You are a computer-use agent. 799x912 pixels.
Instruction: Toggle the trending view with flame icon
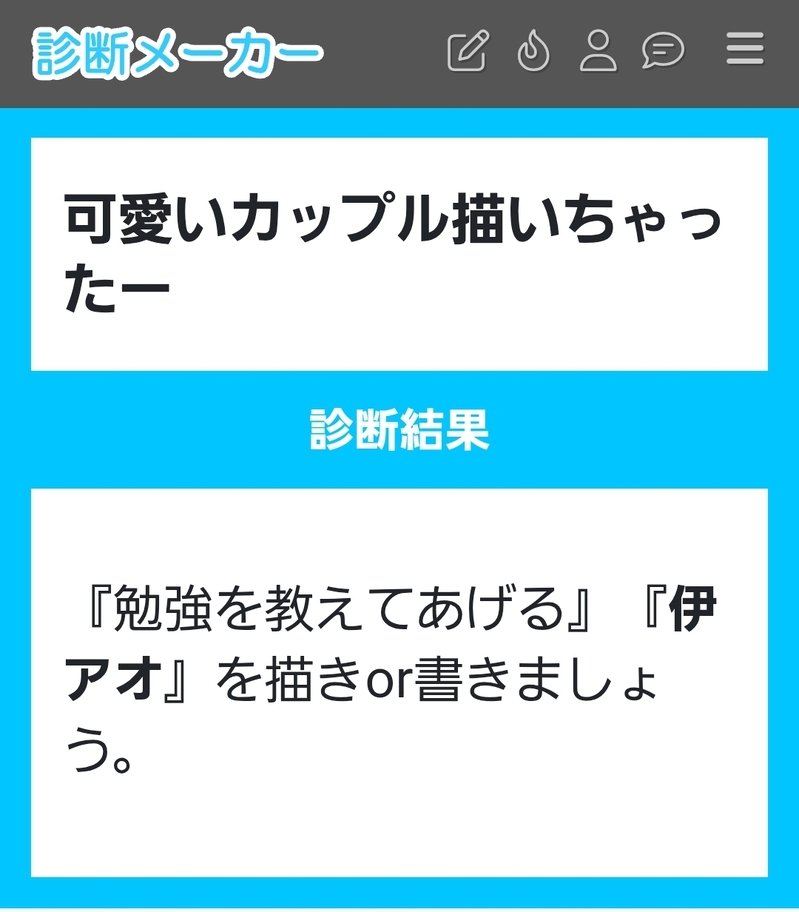tap(536, 50)
